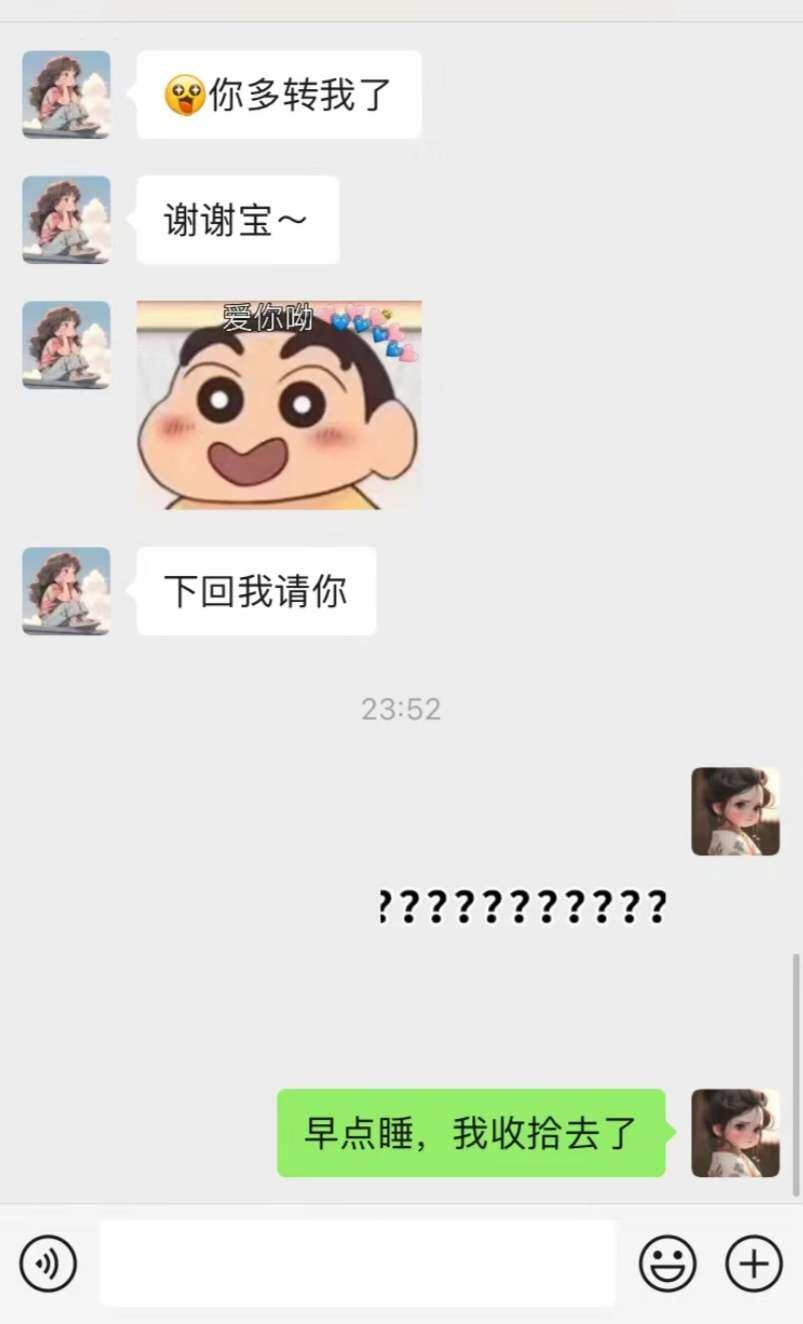Tap the avatar beside 你多转我了 message

click(65, 94)
